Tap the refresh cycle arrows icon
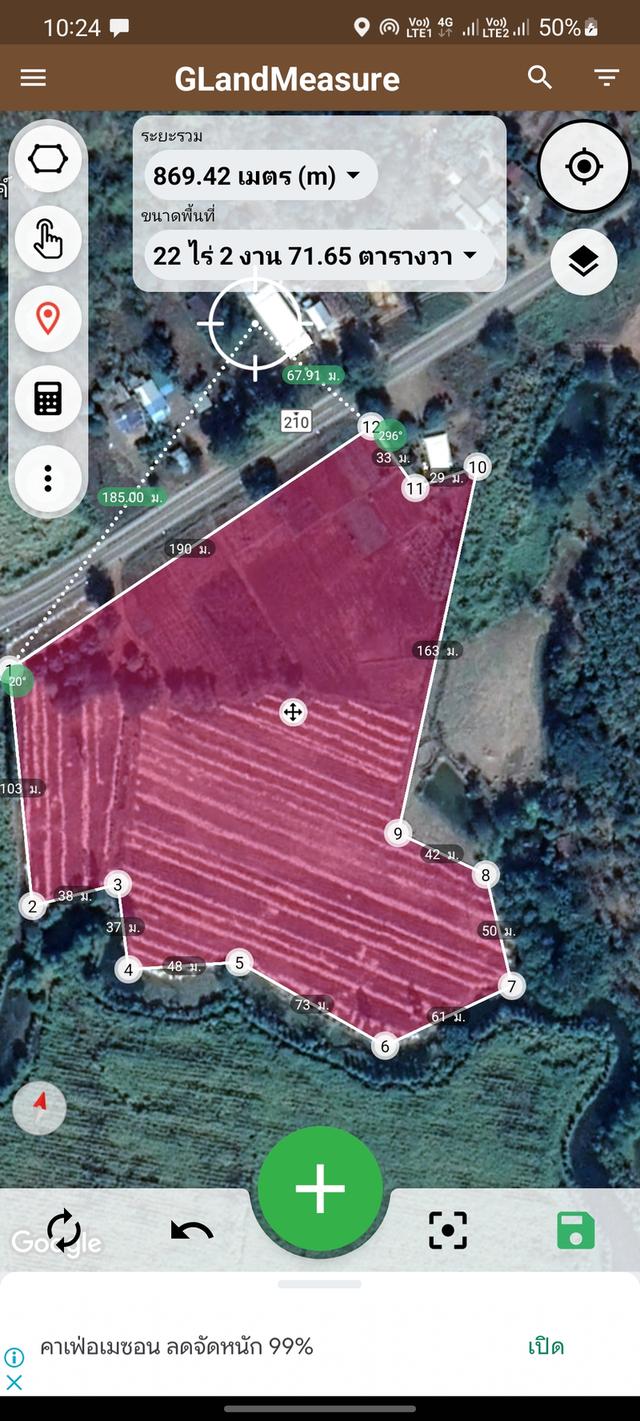Viewport: 640px width, 1421px height. 64,1230
